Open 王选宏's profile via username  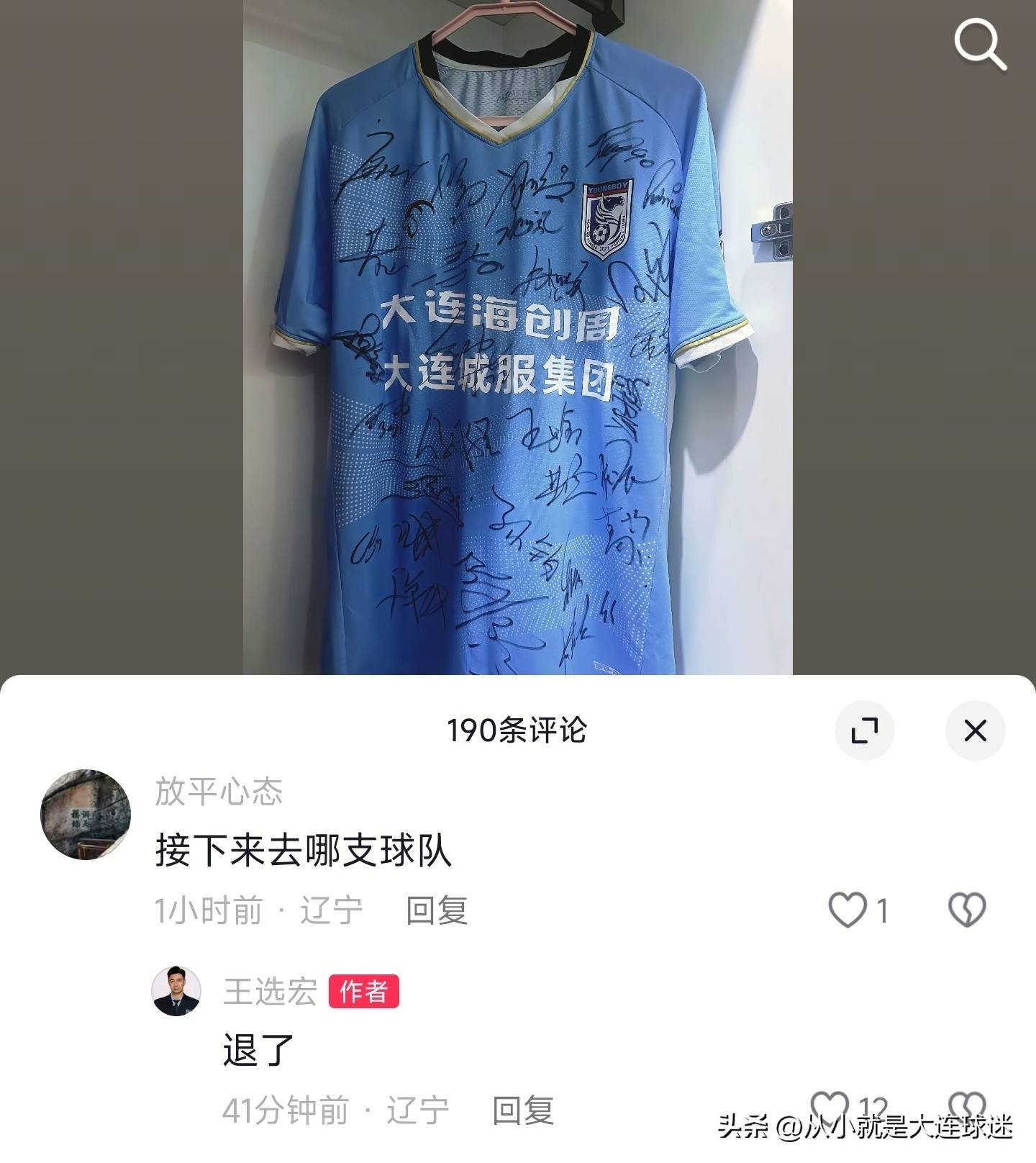(x=270, y=990)
